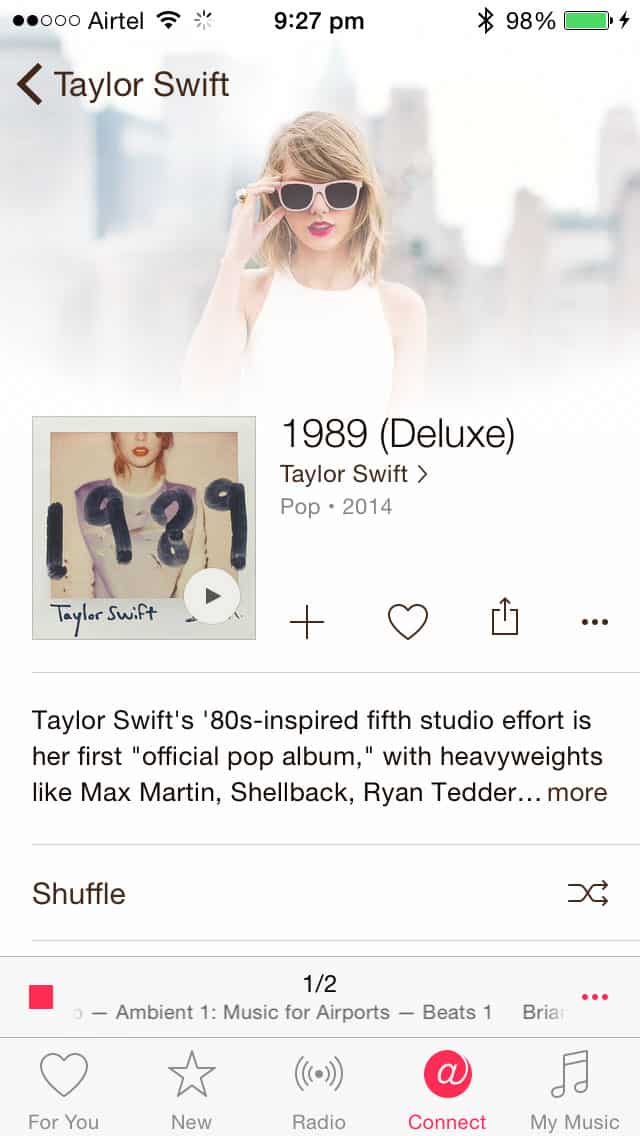Share the 1989 (Deluxe) album
This screenshot has width=640, height=1136.
tap(505, 617)
